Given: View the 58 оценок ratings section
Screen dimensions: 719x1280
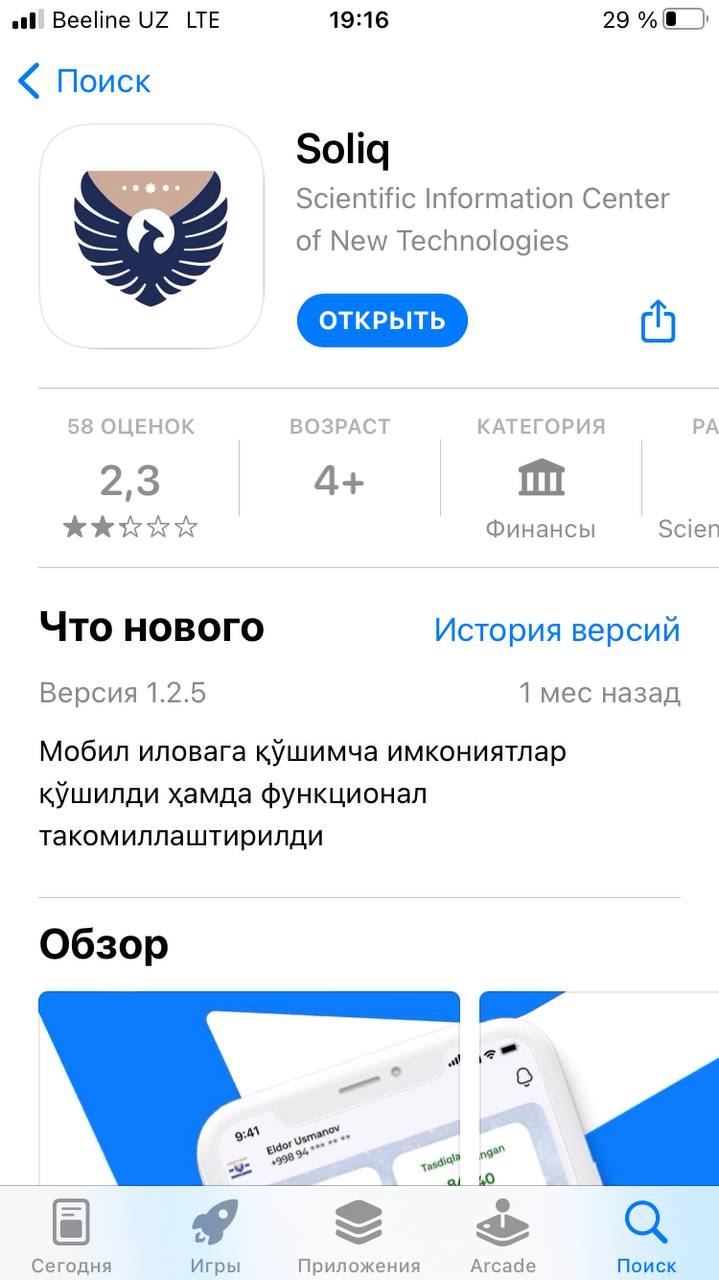Looking at the screenshot, I should click(131, 480).
